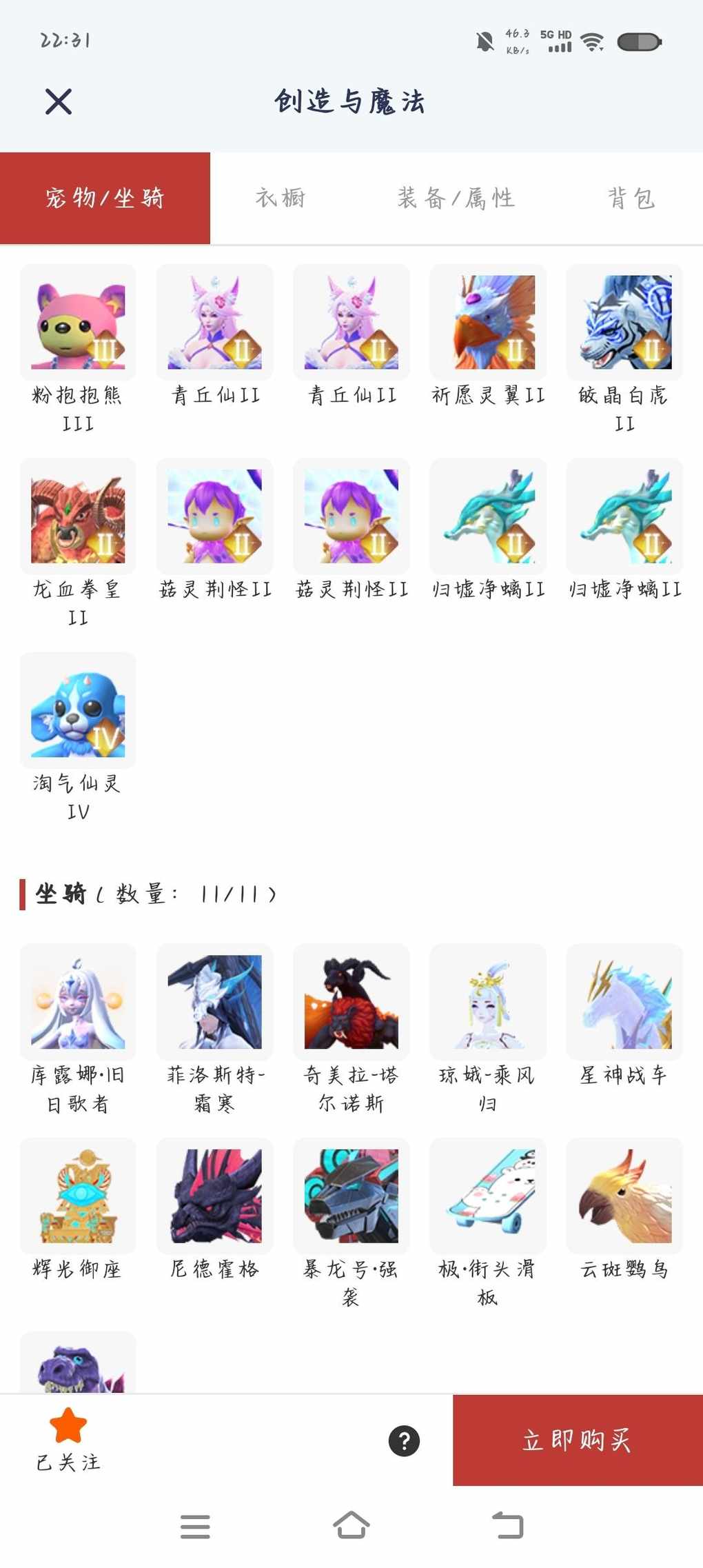703x1568 pixels.
Task: Open the 尼德霍格 mount tile
Action: pos(214,1196)
